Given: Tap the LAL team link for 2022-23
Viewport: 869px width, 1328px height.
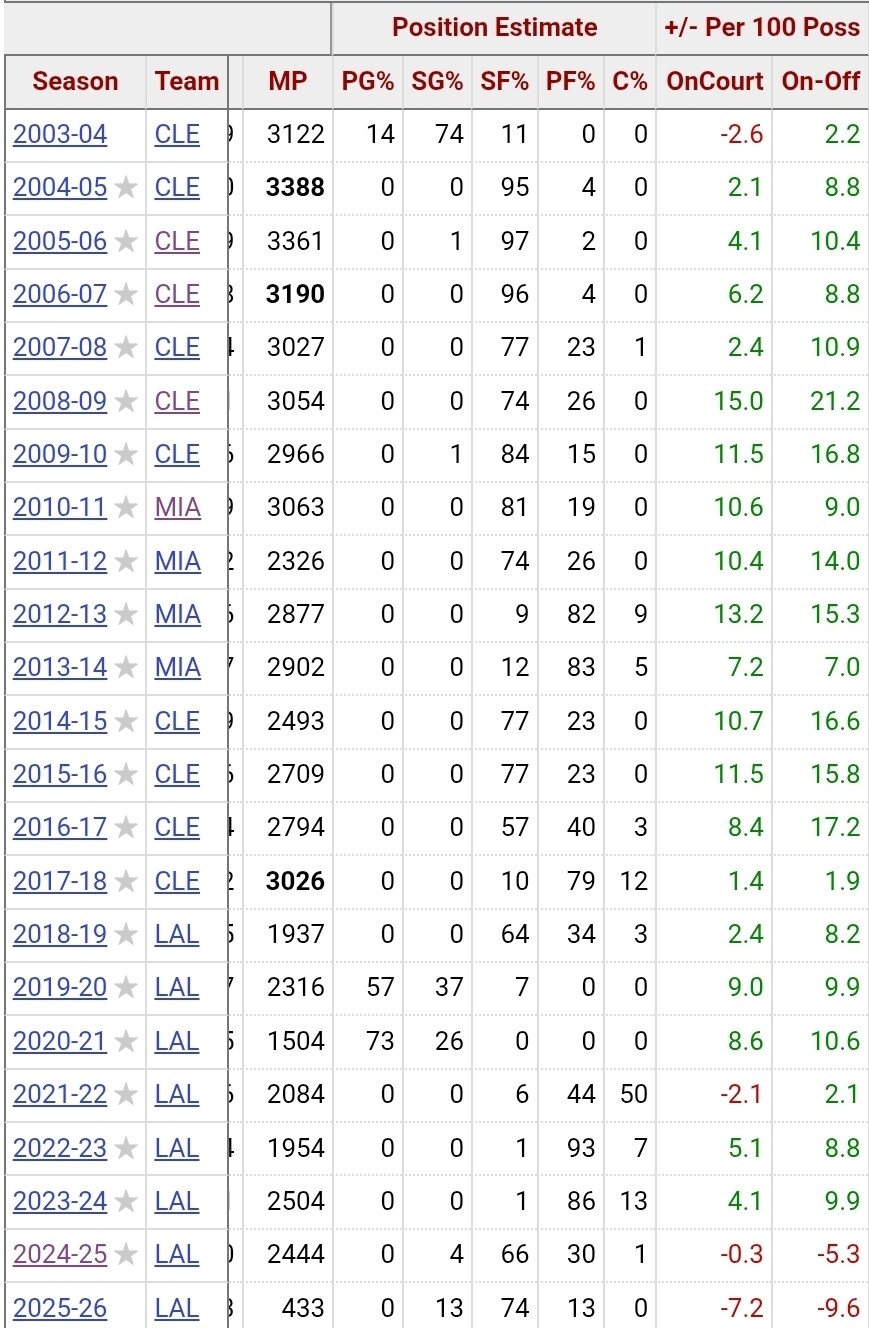Looking at the screenshot, I should point(177,1148).
